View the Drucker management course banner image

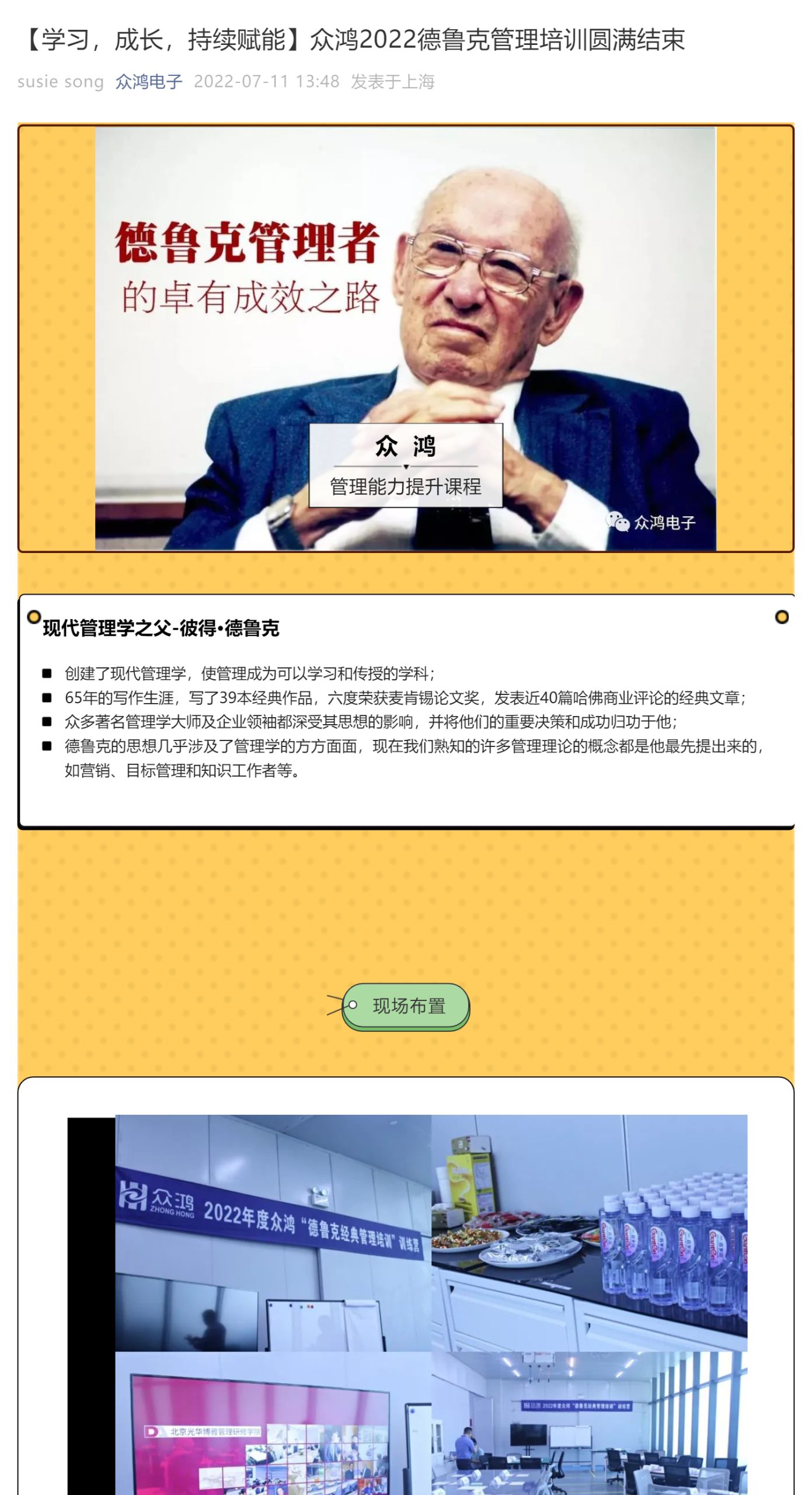tap(405, 338)
